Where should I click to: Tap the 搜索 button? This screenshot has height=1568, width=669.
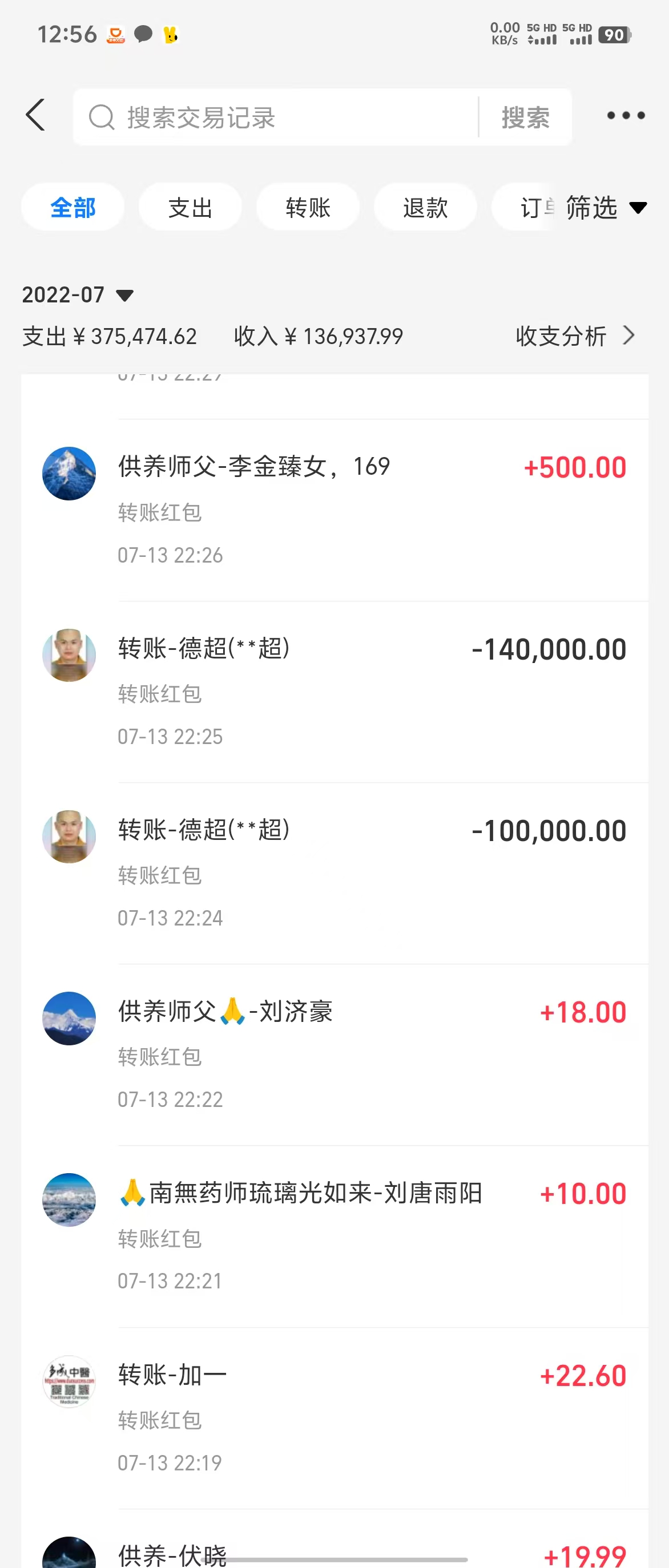(x=525, y=118)
